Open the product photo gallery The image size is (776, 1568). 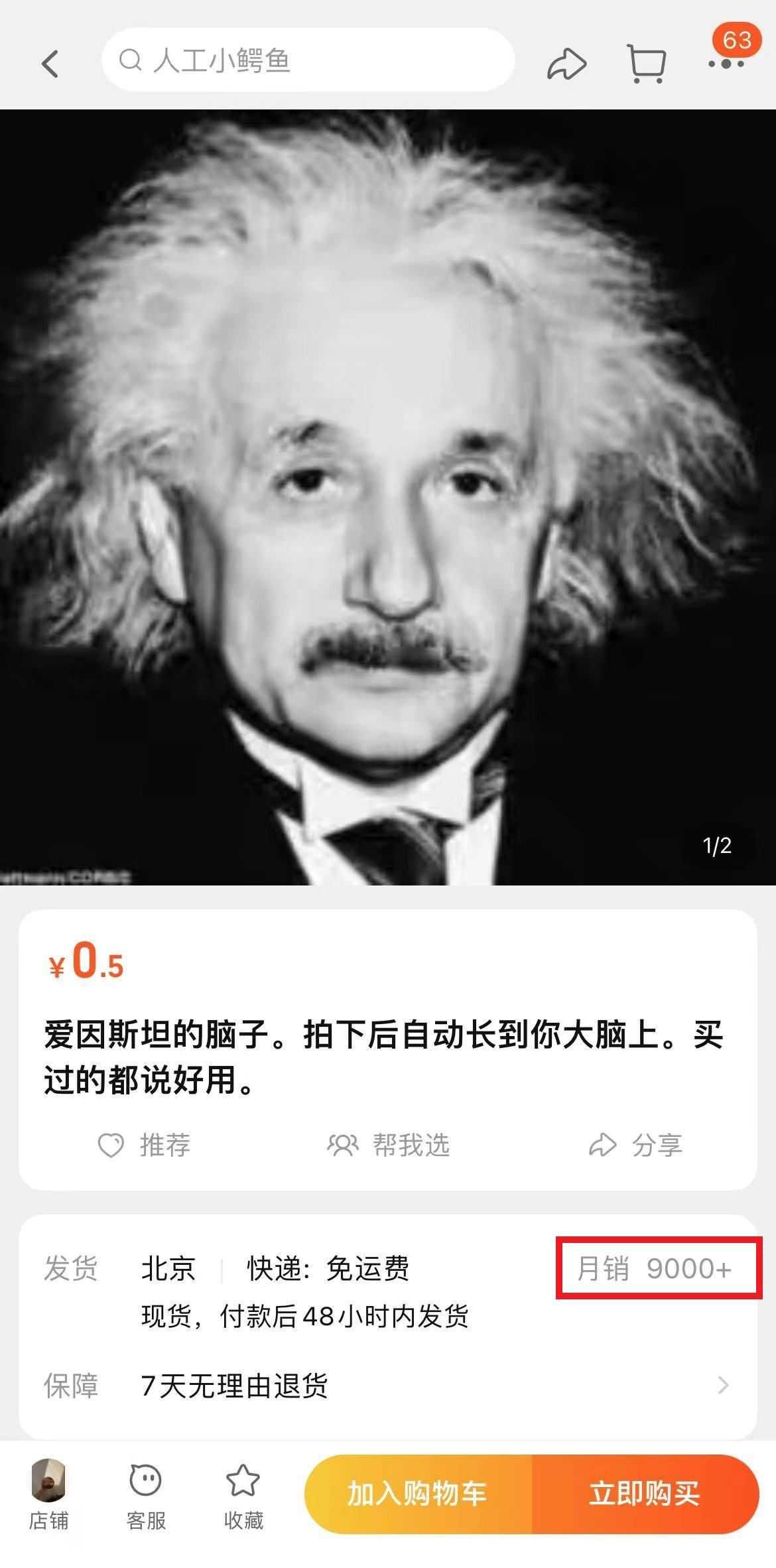(388, 497)
